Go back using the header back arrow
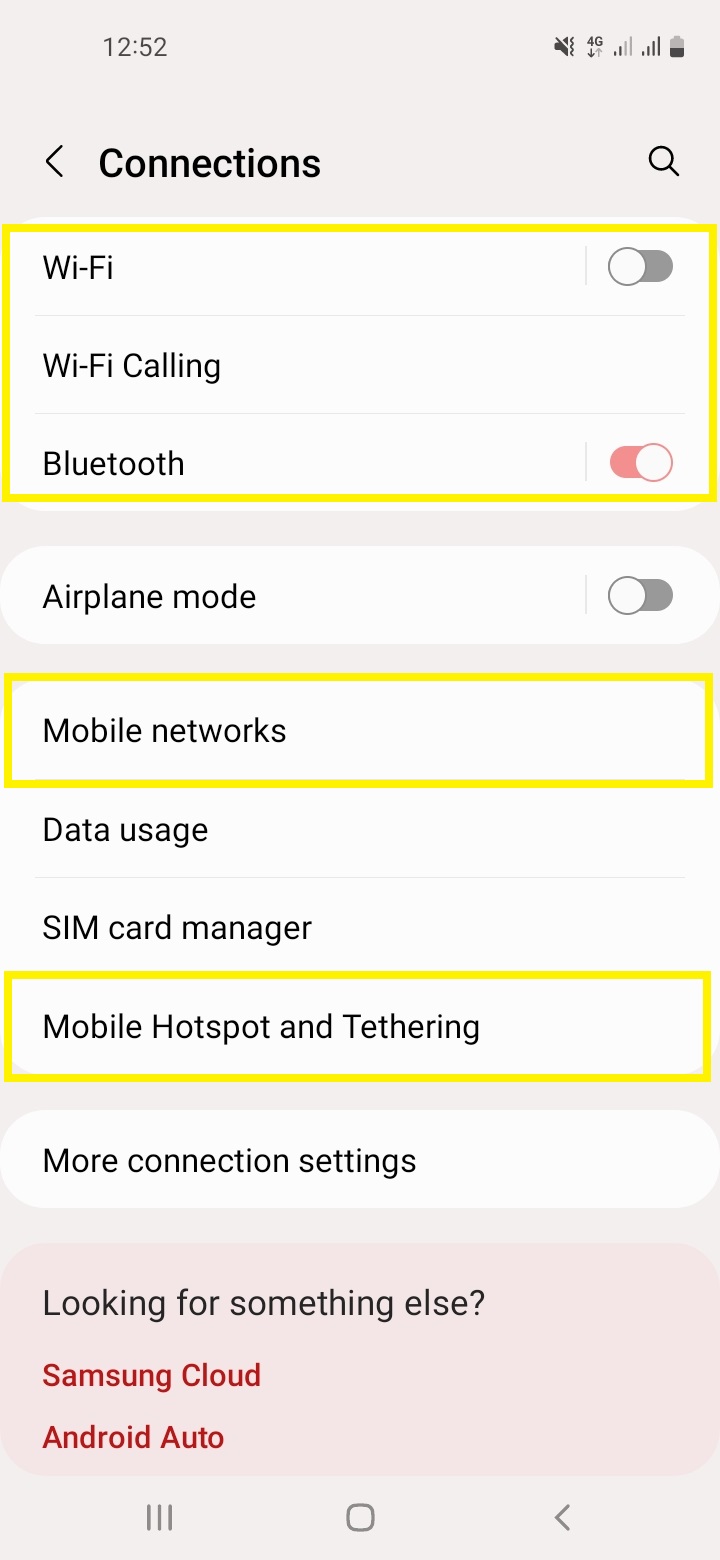 pos(55,162)
